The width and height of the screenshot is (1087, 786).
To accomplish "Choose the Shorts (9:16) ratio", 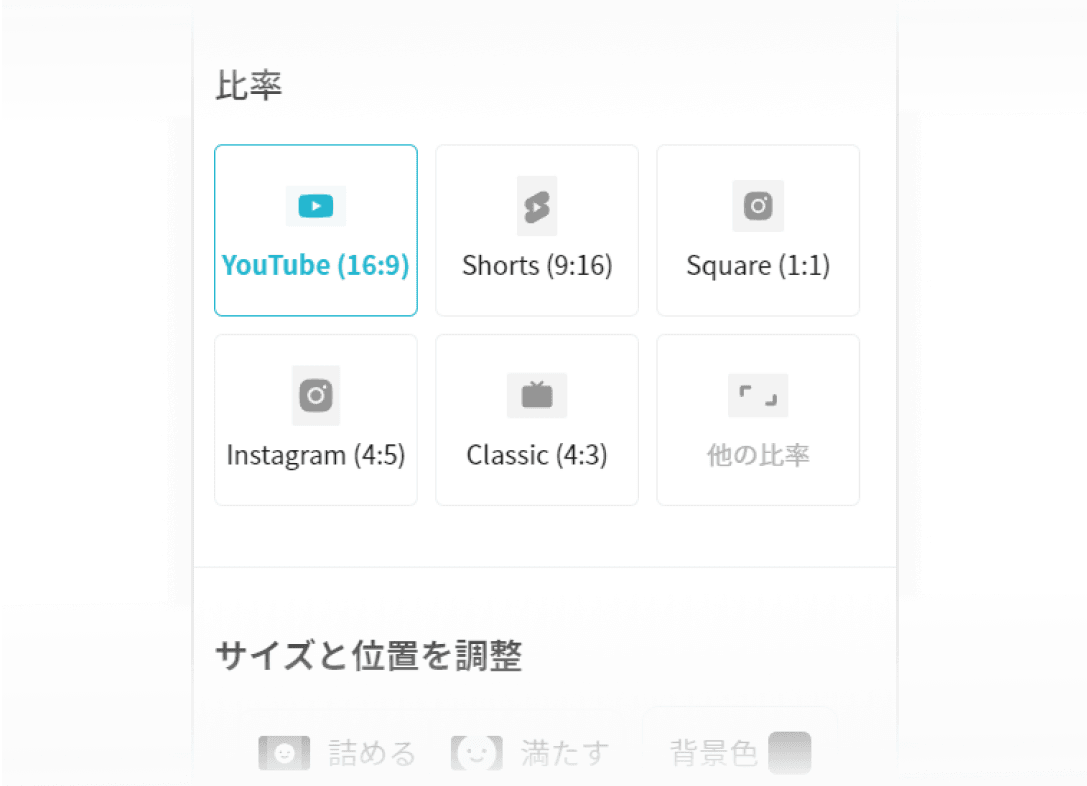I will [537, 231].
